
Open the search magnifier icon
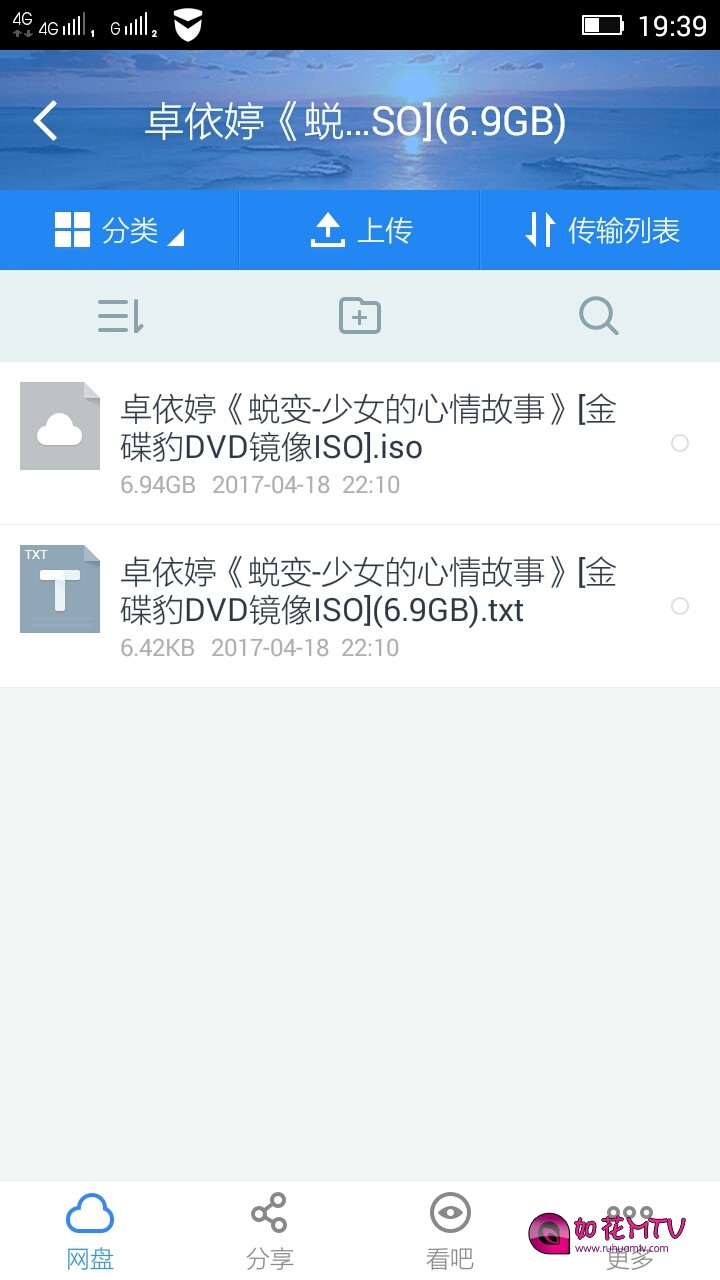click(x=598, y=317)
